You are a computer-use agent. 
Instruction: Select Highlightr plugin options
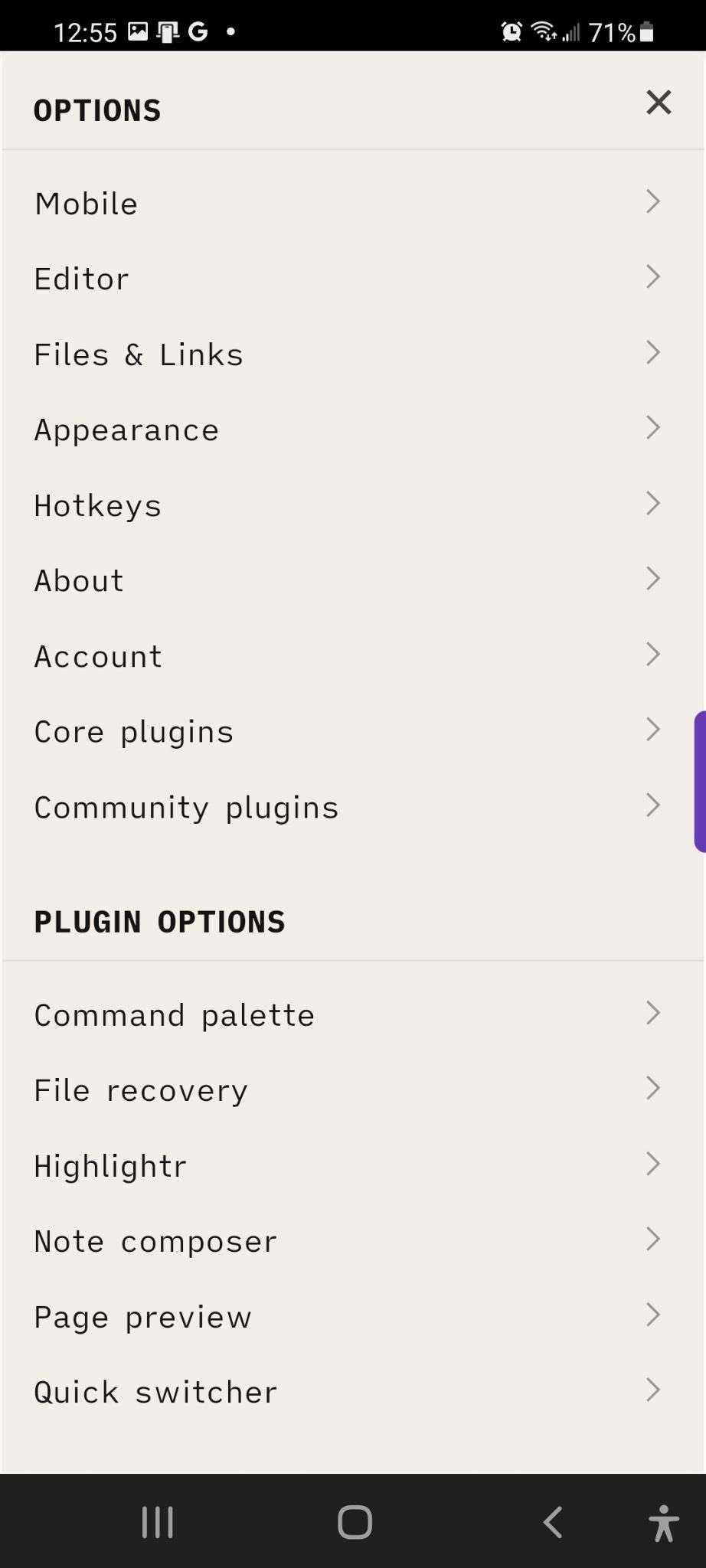[x=352, y=1165]
